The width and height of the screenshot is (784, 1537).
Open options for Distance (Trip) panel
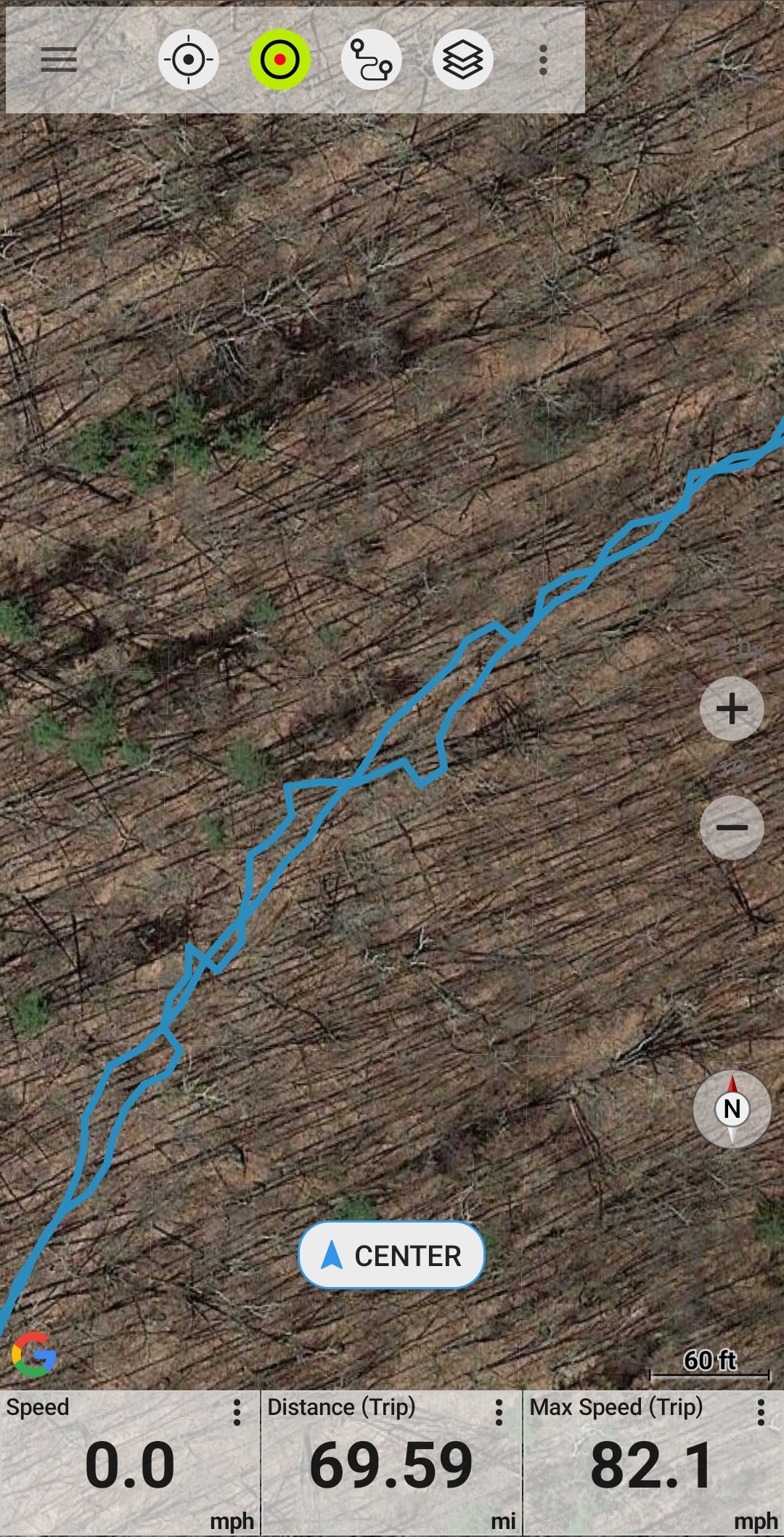coord(499,1413)
